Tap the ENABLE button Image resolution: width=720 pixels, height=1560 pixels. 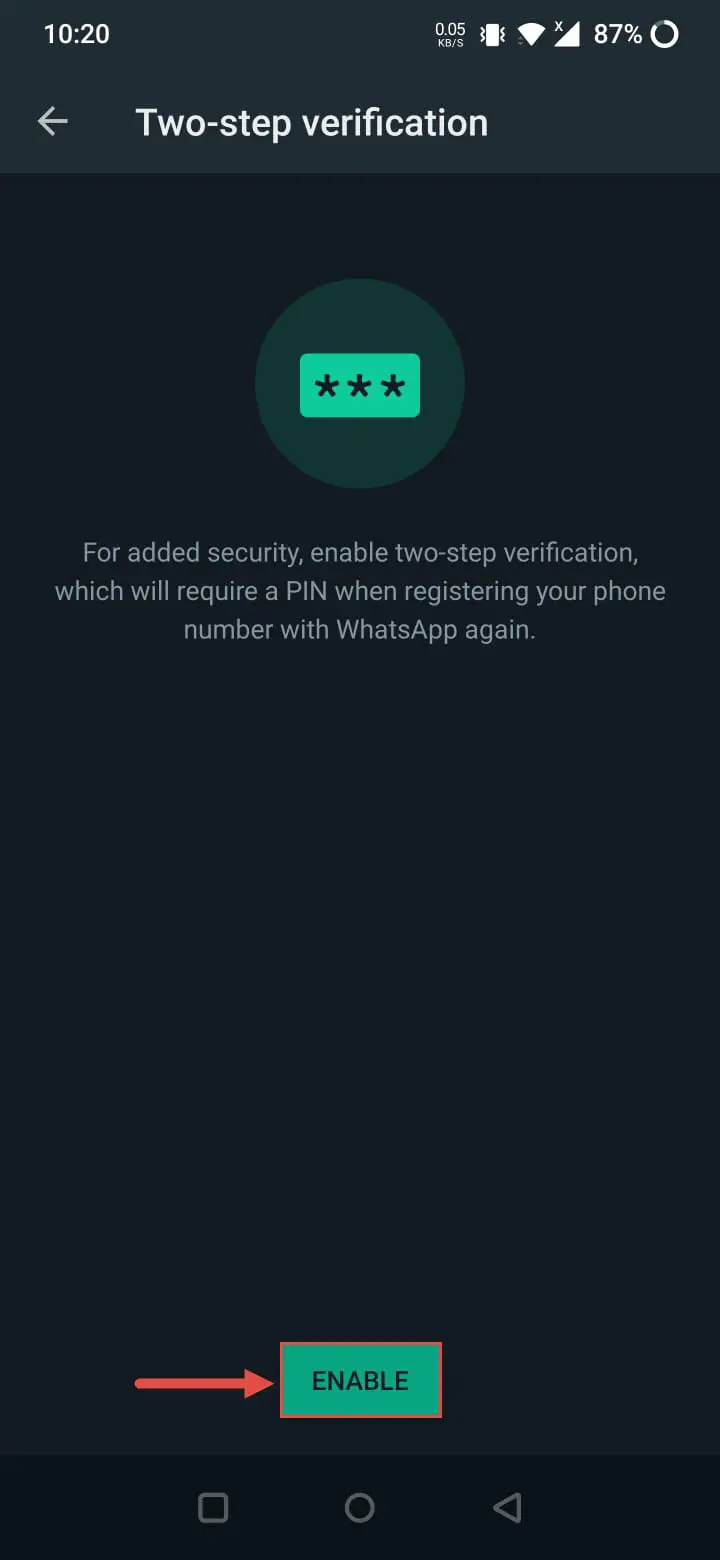[x=360, y=1380]
